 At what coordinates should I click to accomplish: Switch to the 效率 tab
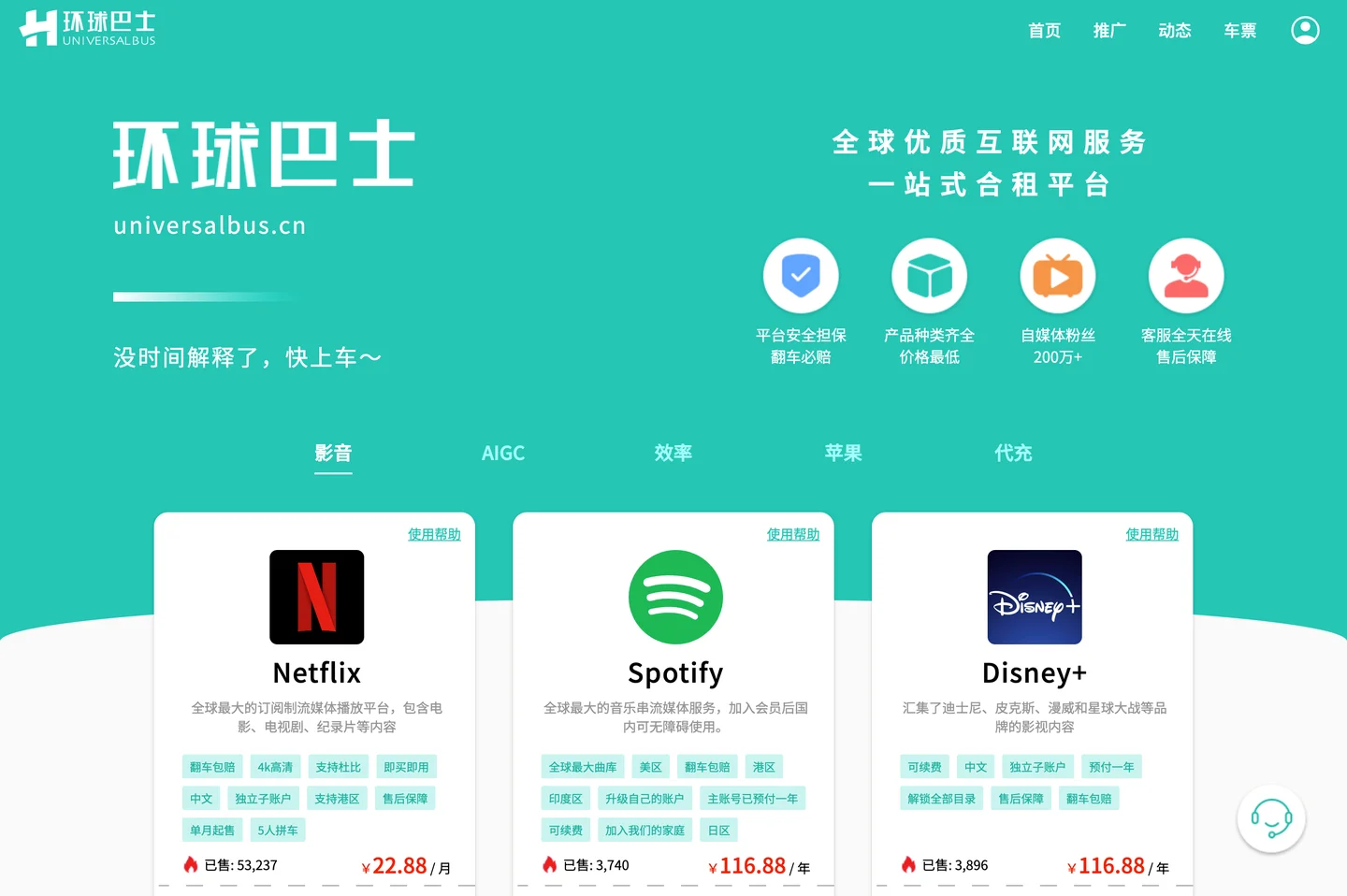[x=673, y=454]
